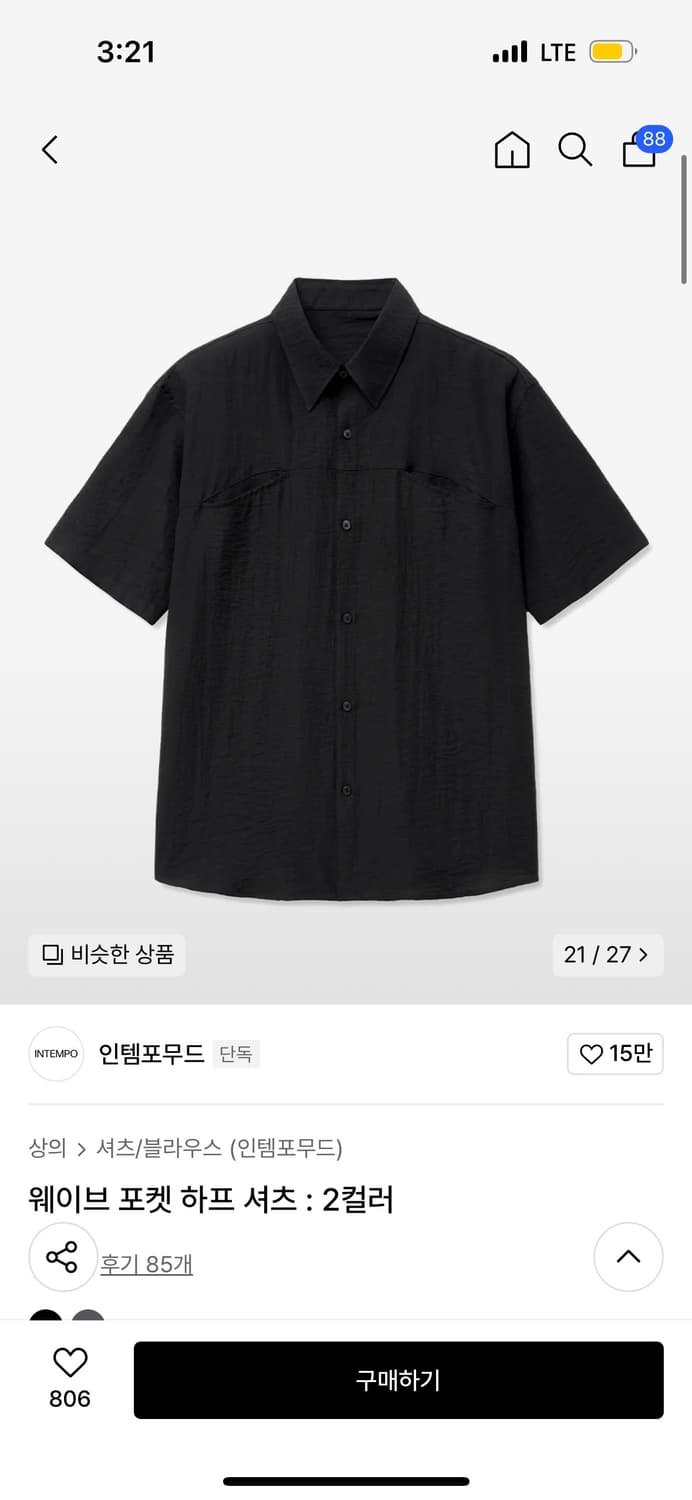Jump back to the top of page
This screenshot has width=692, height=1500.
click(628, 1257)
